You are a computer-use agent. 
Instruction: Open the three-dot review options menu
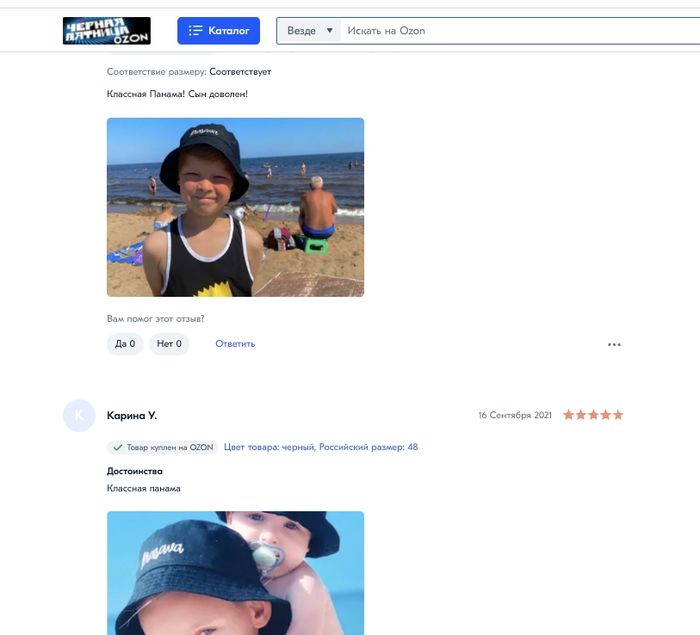[x=614, y=344]
